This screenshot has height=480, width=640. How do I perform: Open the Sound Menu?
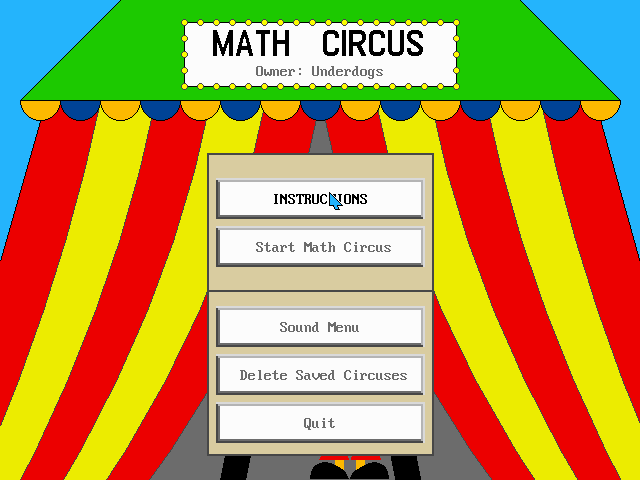(x=320, y=327)
